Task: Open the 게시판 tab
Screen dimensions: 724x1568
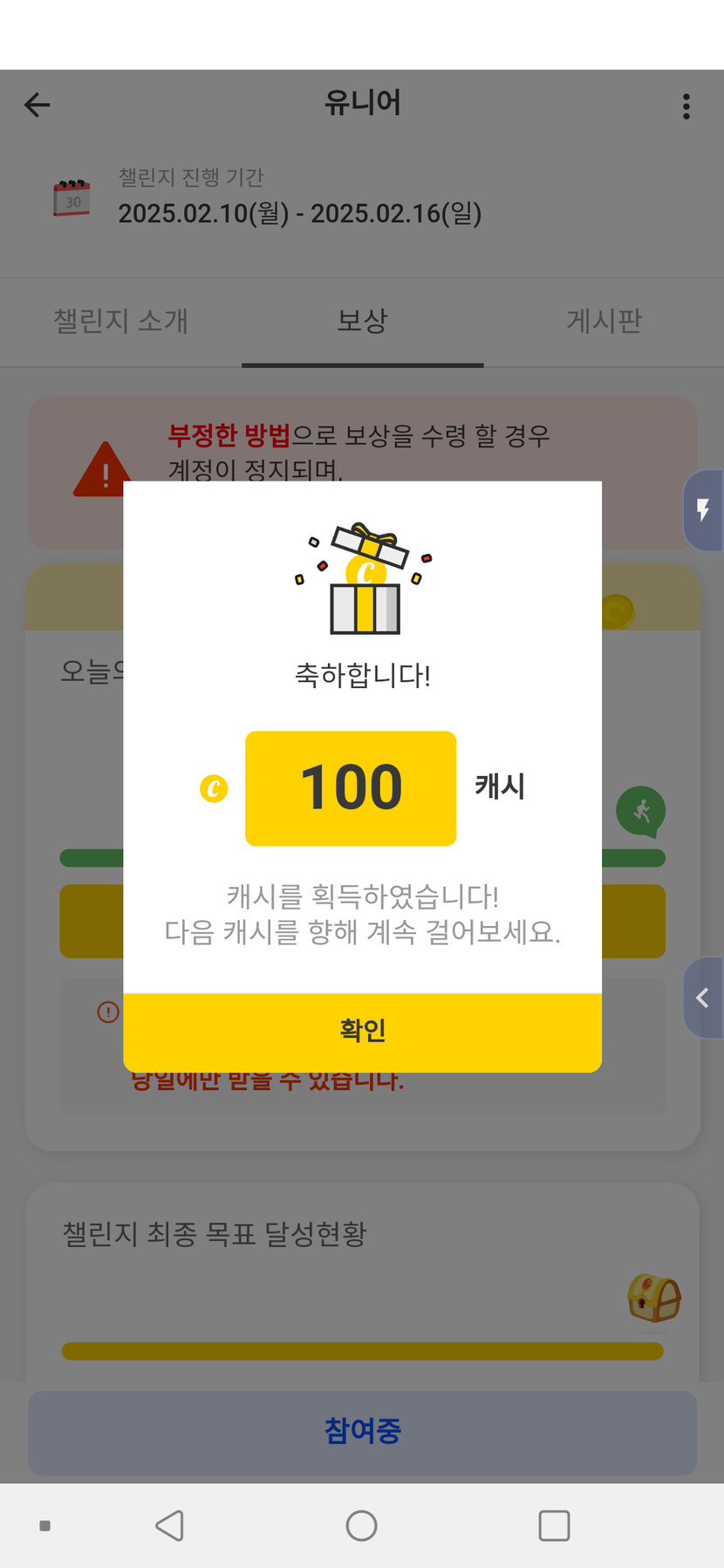Action: (x=604, y=321)
